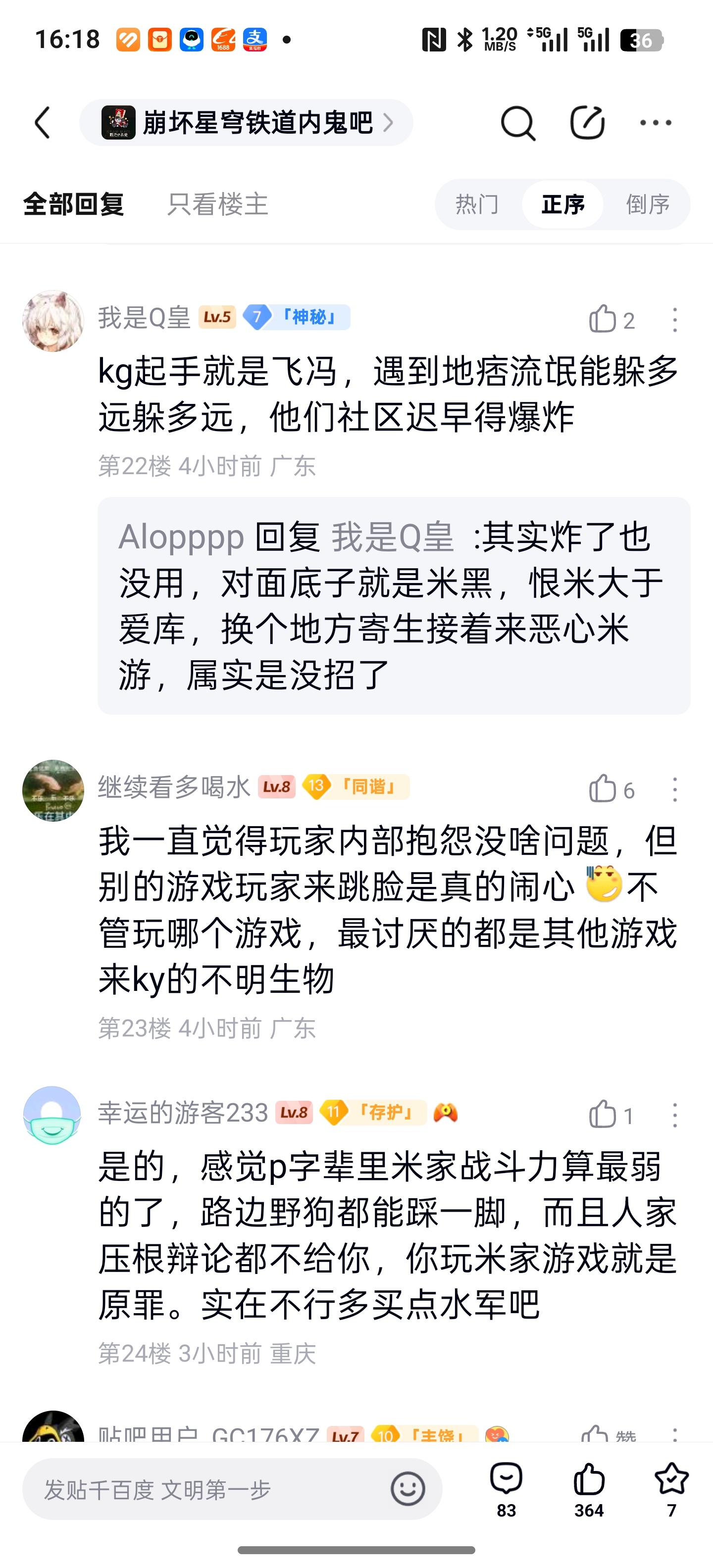
Task: Go back using the top-left arrow
Action: tap(43, 123)
